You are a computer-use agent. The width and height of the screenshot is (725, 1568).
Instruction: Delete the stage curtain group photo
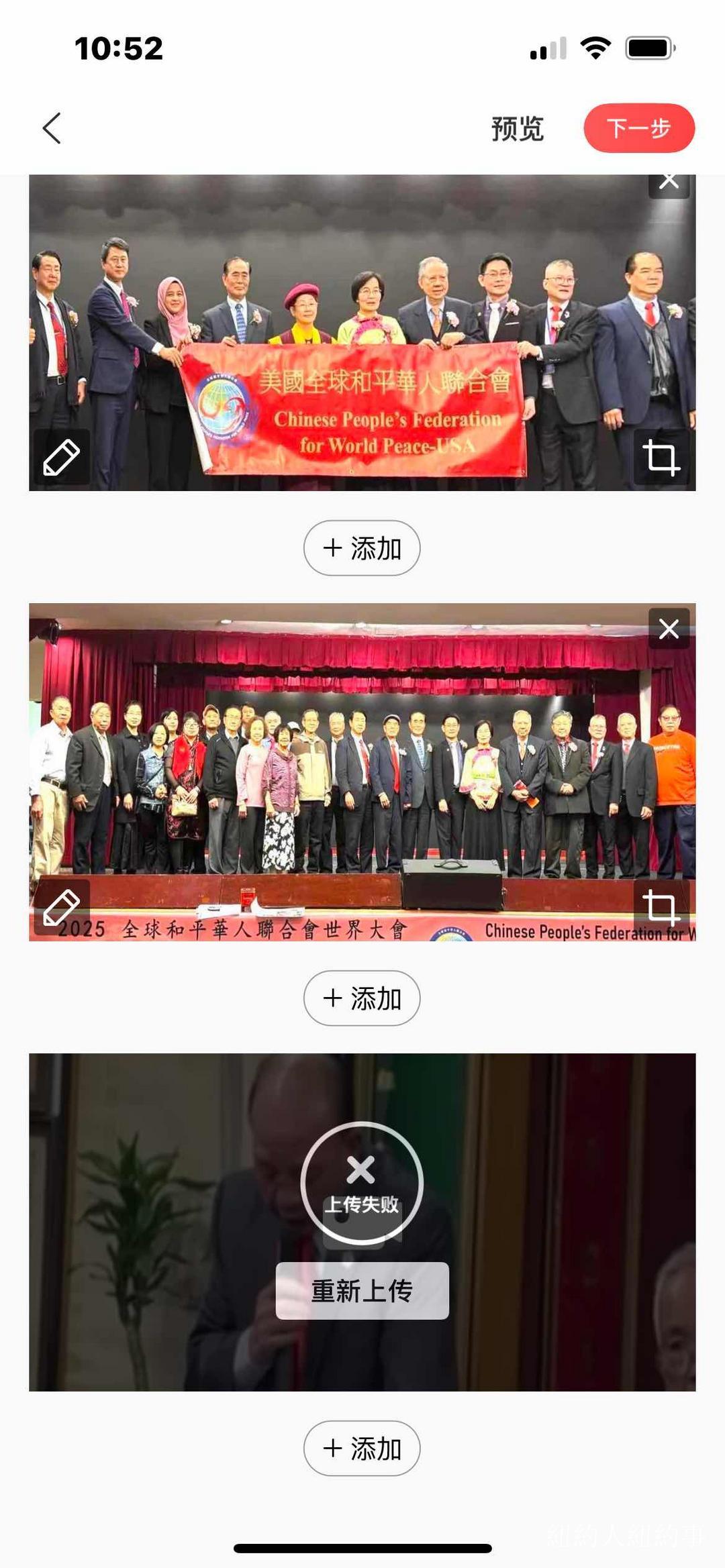669,629
